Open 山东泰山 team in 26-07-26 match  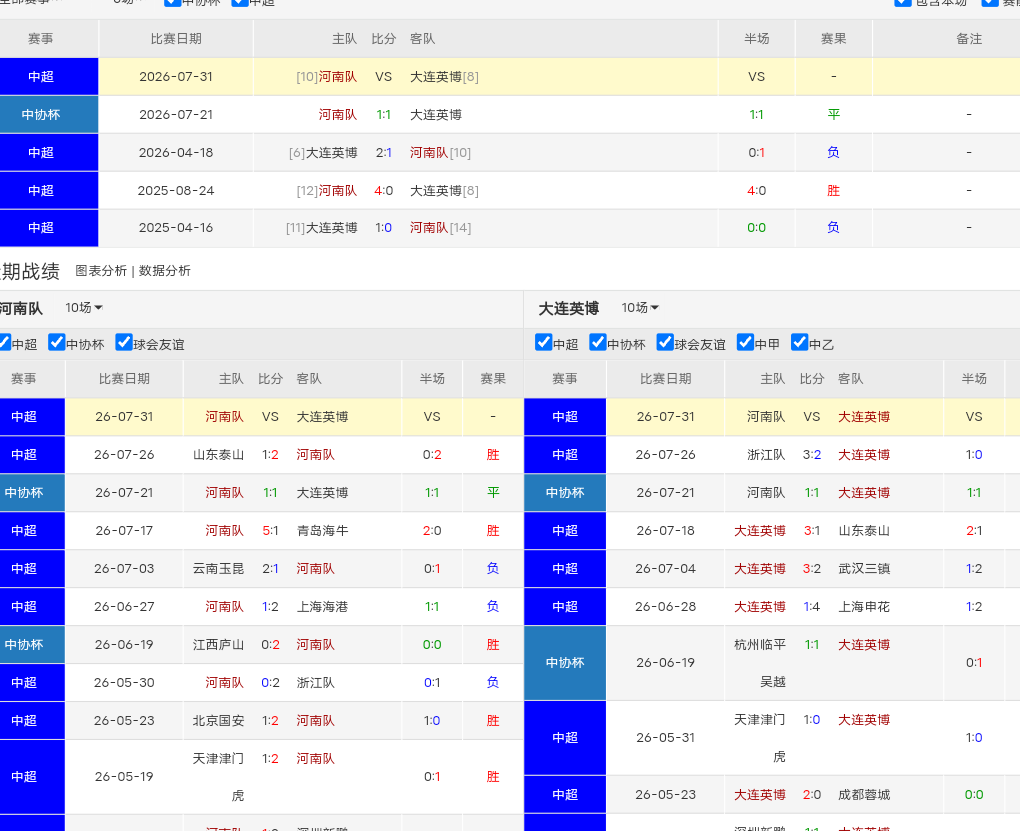tap(219, 455)
